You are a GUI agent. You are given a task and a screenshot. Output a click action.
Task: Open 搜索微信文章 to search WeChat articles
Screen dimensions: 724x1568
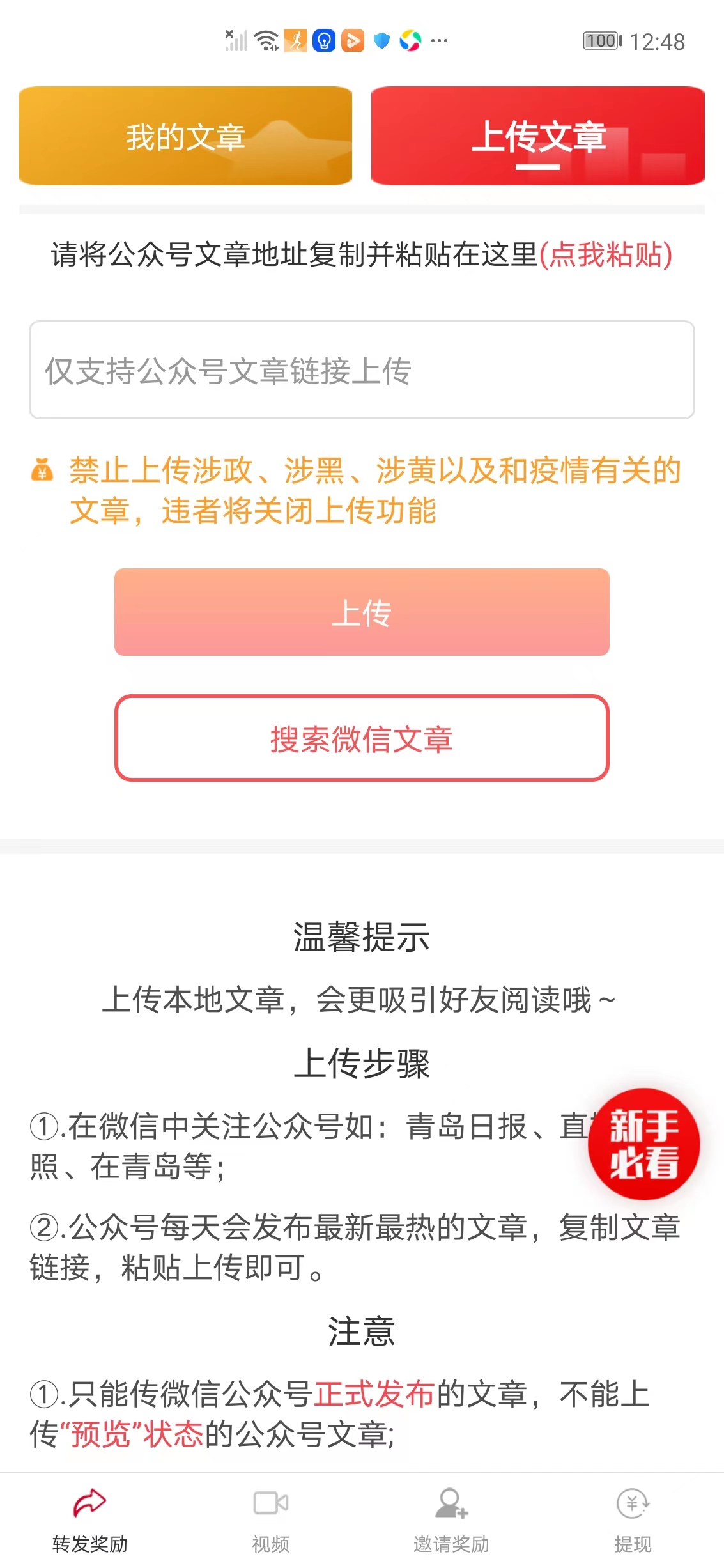click(362, 740)
